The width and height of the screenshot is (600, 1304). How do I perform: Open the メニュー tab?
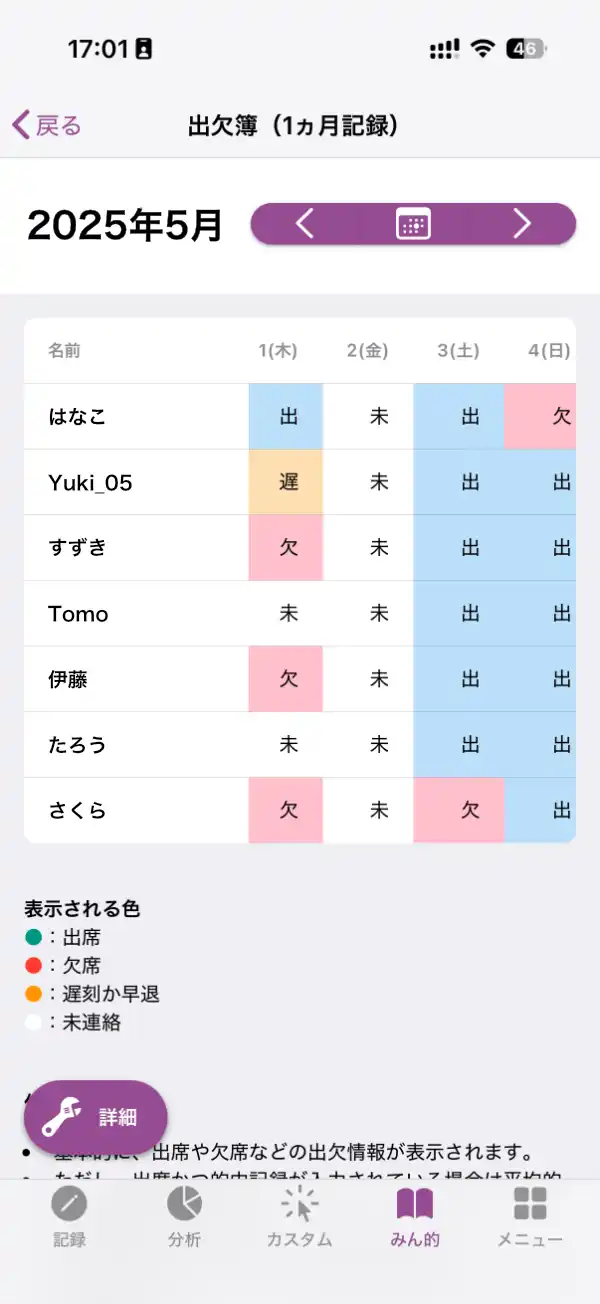(x=530, y=1217)
